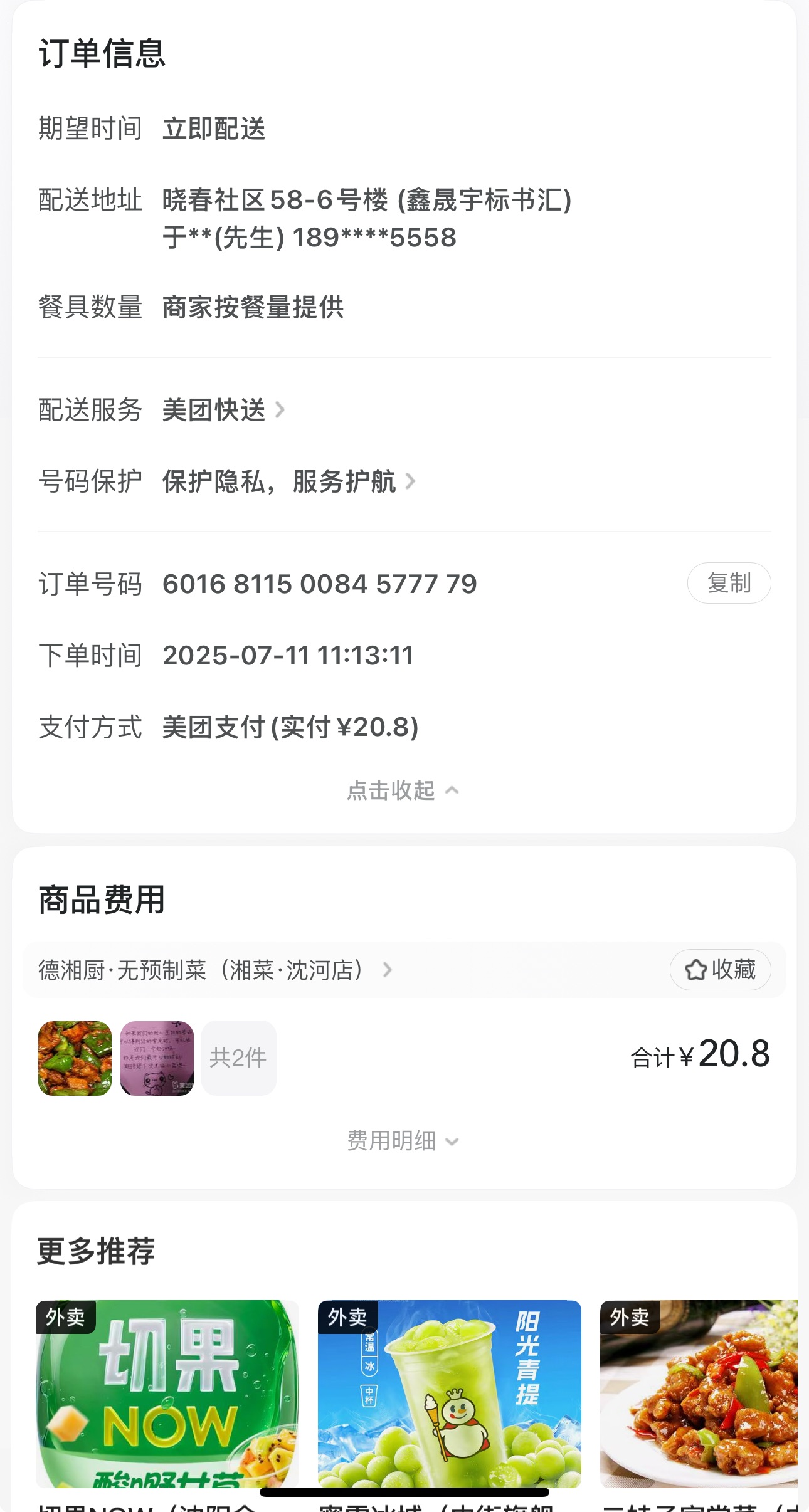Favorite the store with 收藏

point(720,970)
